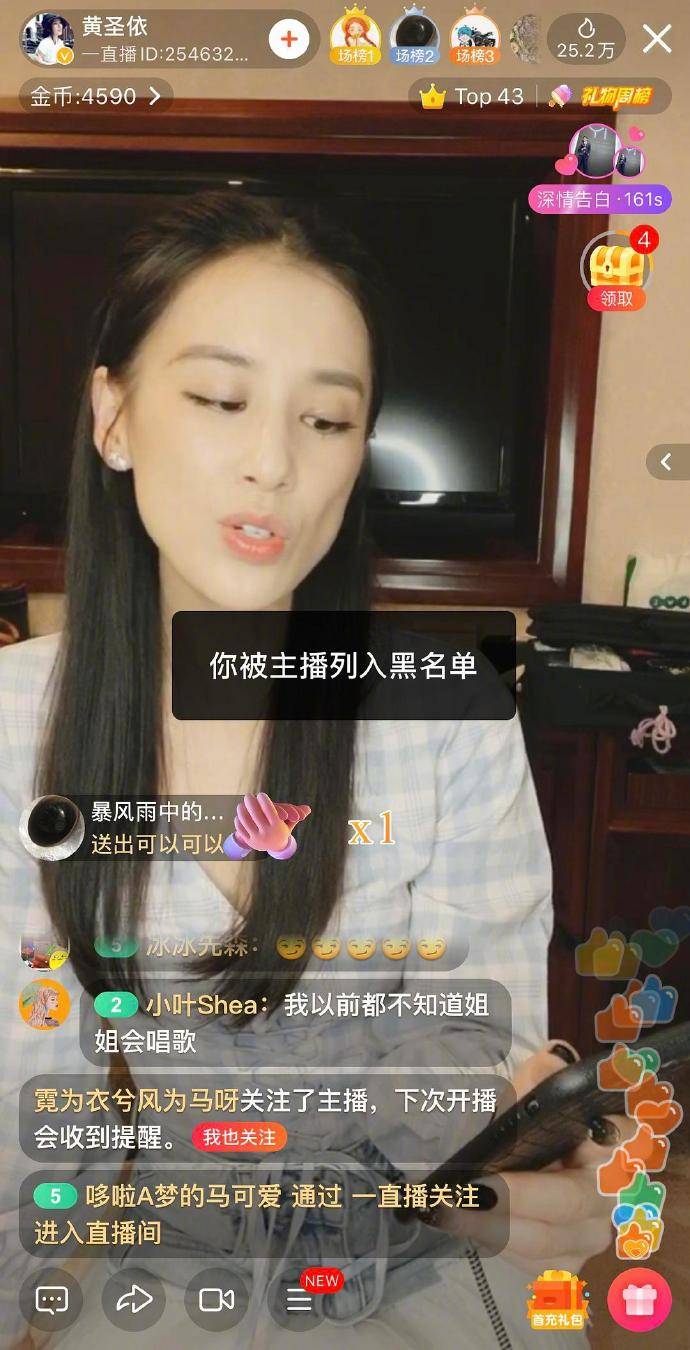This screenshot has height=1350, width=690.
Task: Open the 金币 4590 coin ranking
Action: (x=95, y=96)
